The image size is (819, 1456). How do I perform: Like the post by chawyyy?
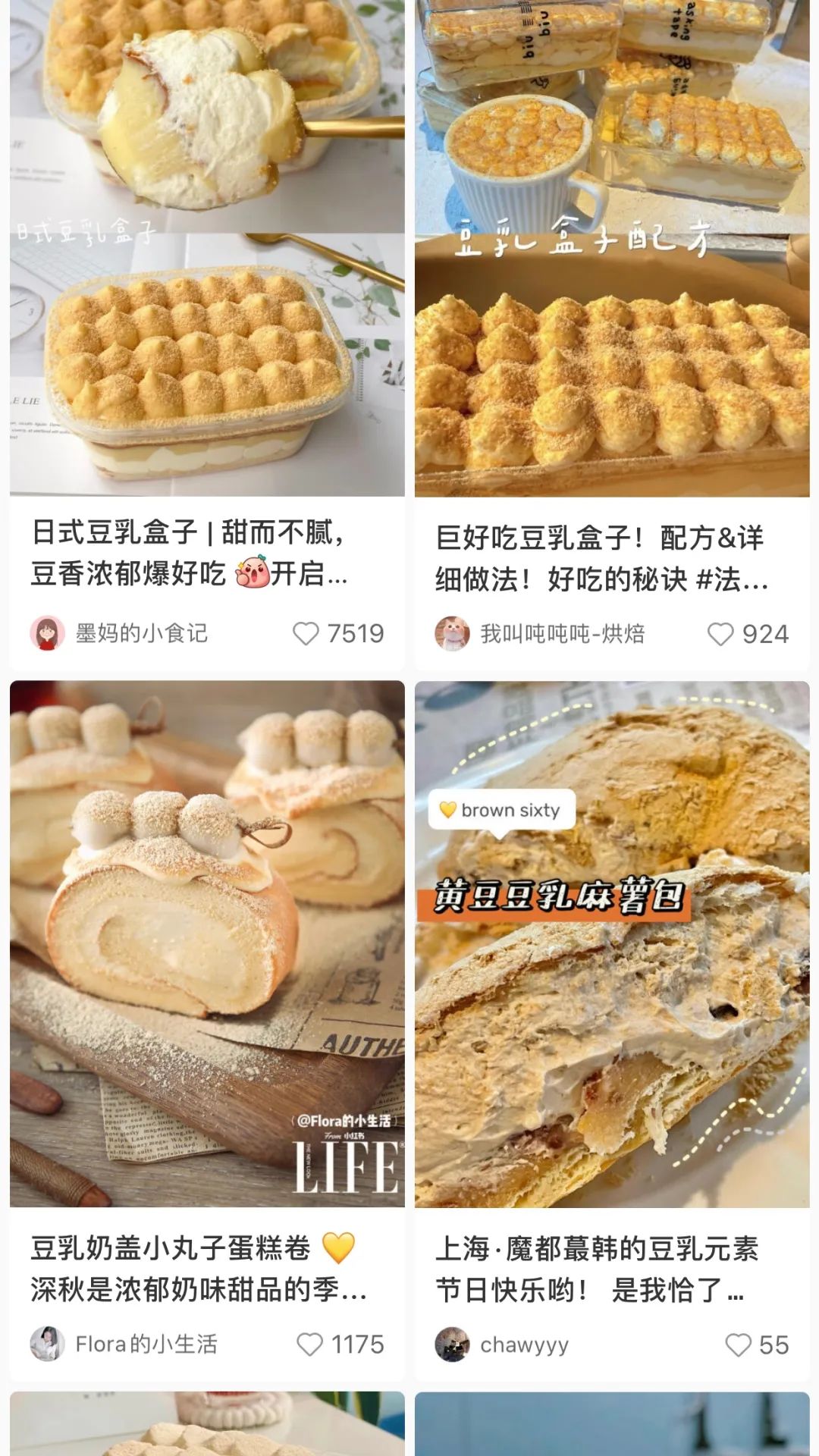(738, 1345)
